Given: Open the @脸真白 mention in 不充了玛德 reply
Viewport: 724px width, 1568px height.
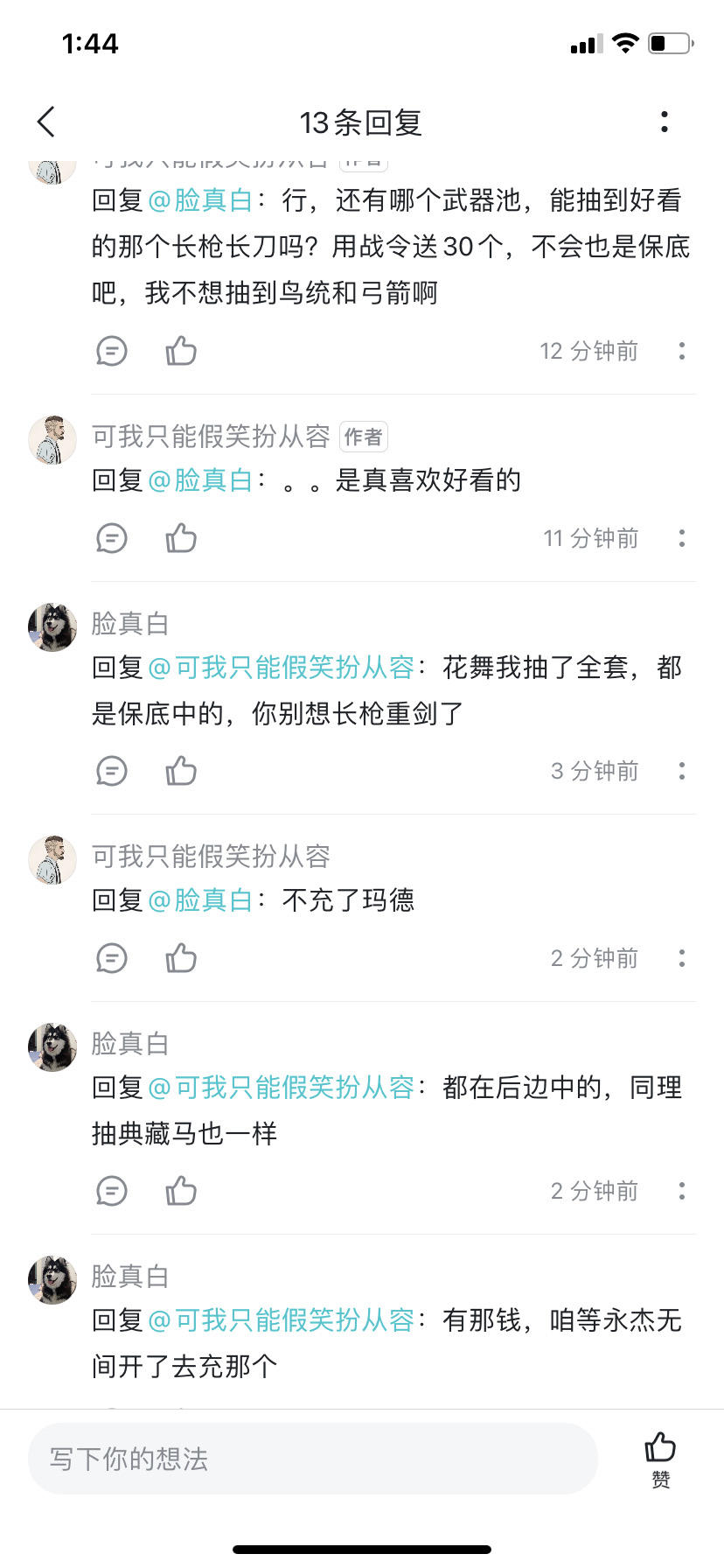Looking at the screenshot, I should click(200, 900).
